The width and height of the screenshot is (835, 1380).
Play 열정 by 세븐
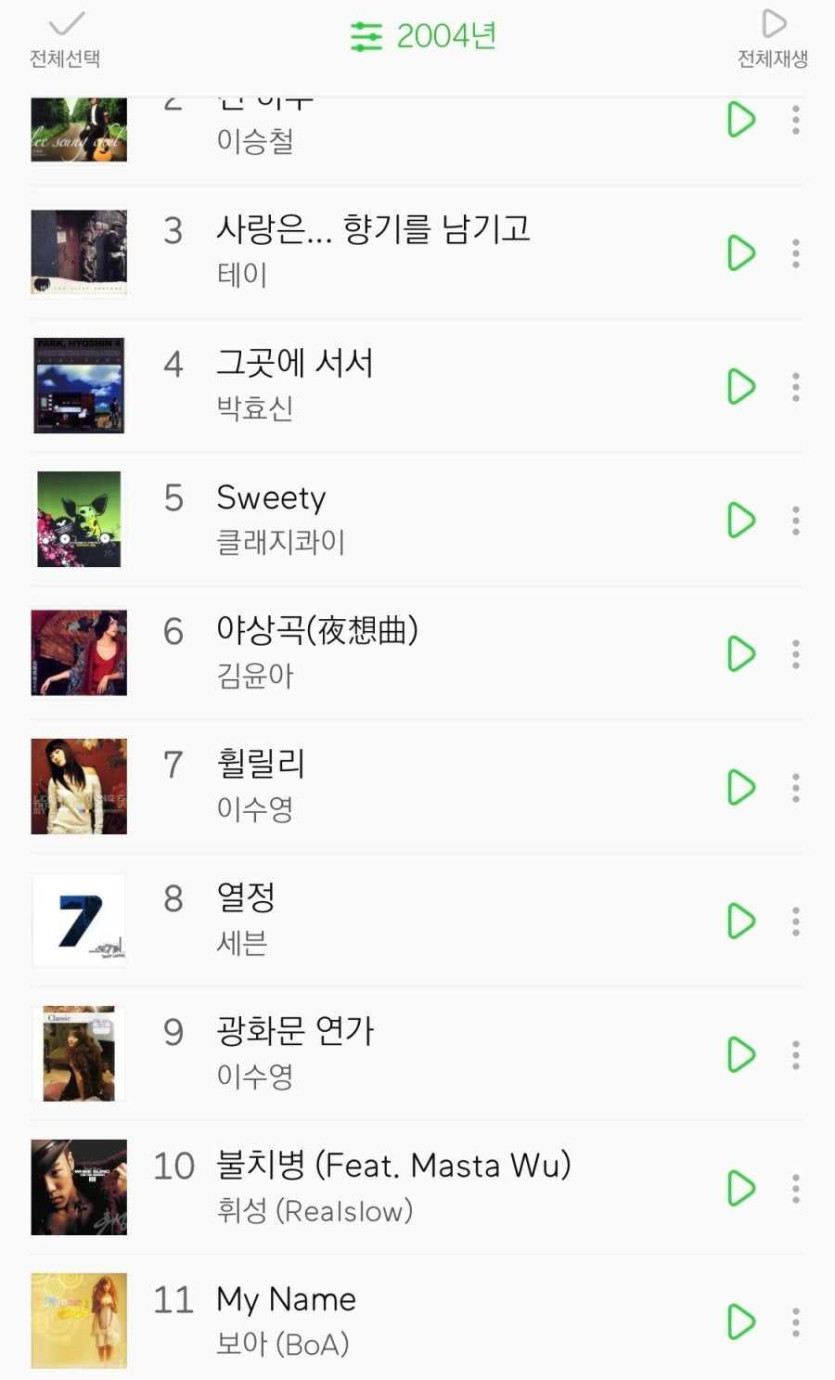(x=741, y=921)
